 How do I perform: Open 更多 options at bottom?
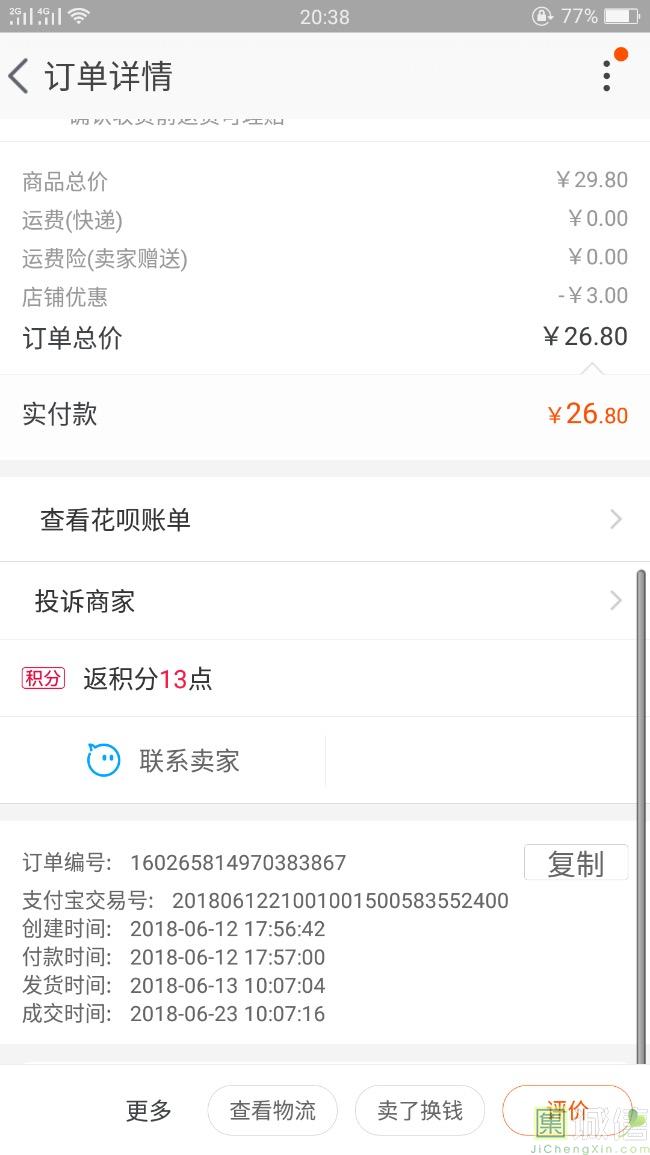tap(148, 1110)
